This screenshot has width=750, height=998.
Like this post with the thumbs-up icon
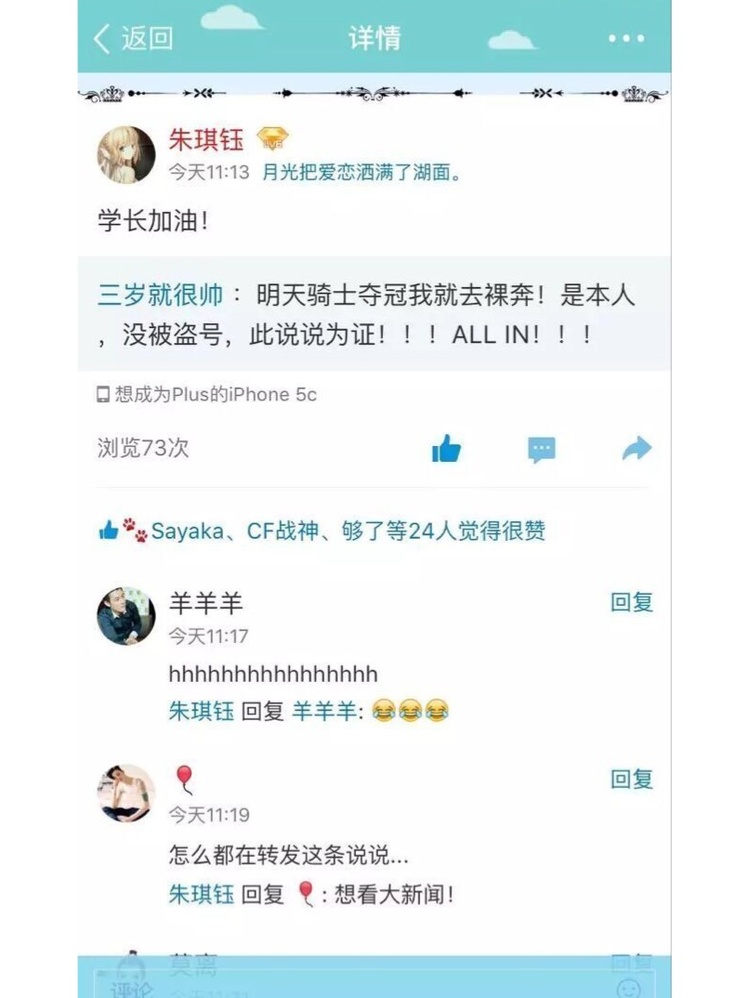click(x=446, y=449)
